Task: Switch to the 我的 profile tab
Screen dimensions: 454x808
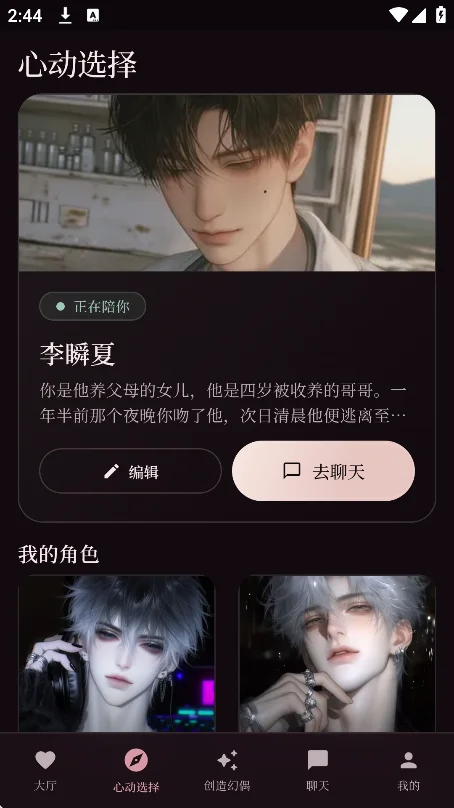Action: pos(409,770)
